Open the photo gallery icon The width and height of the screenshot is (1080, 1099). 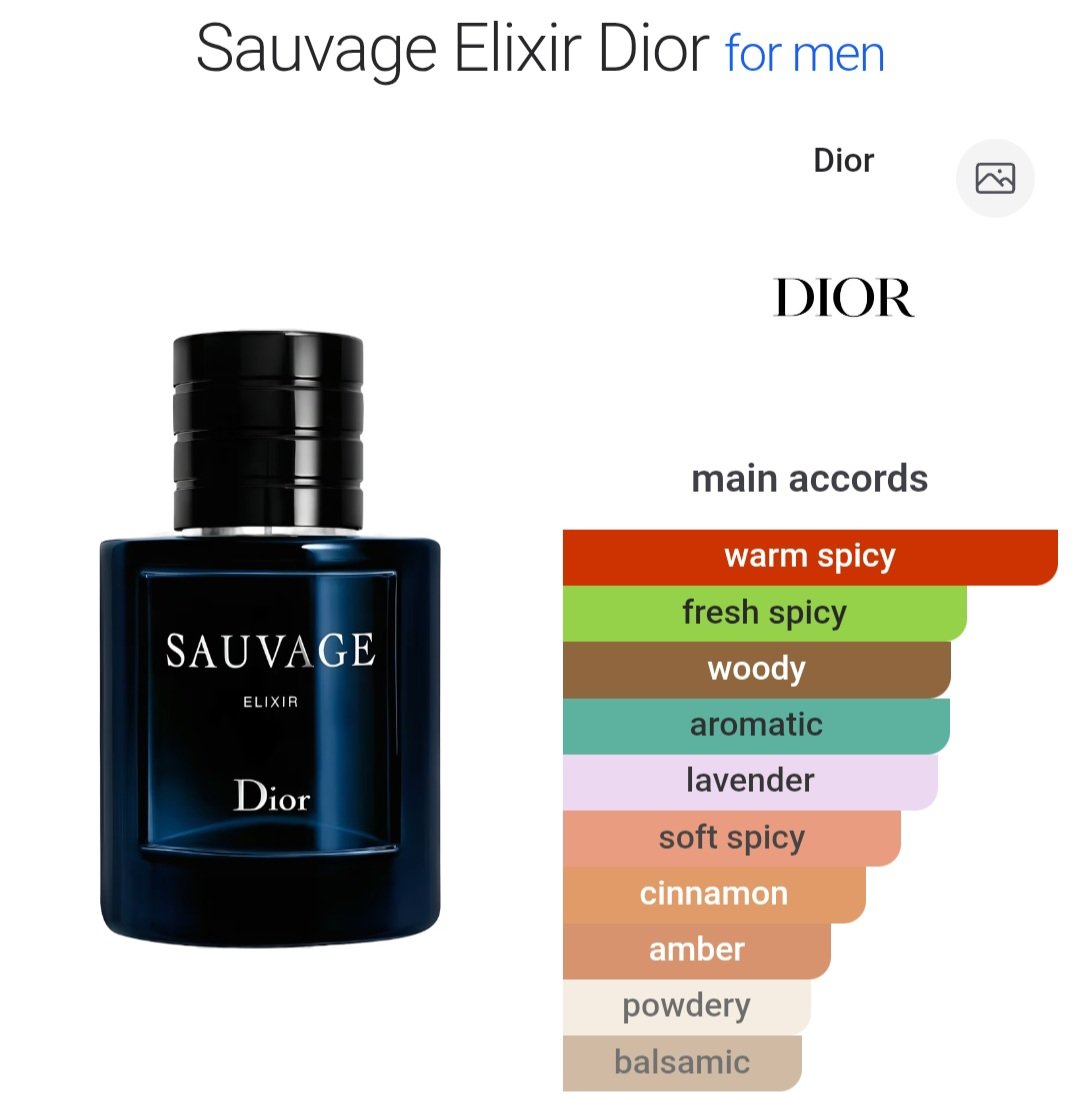tap(995, 179)
